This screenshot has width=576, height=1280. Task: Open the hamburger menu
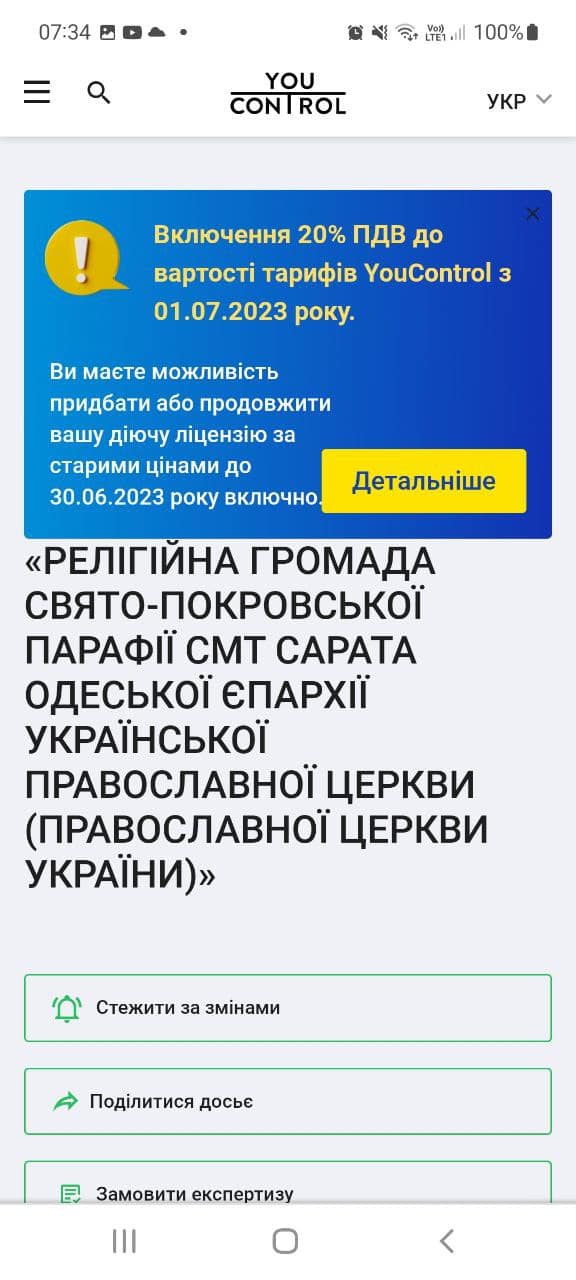(x=37, y=93)
